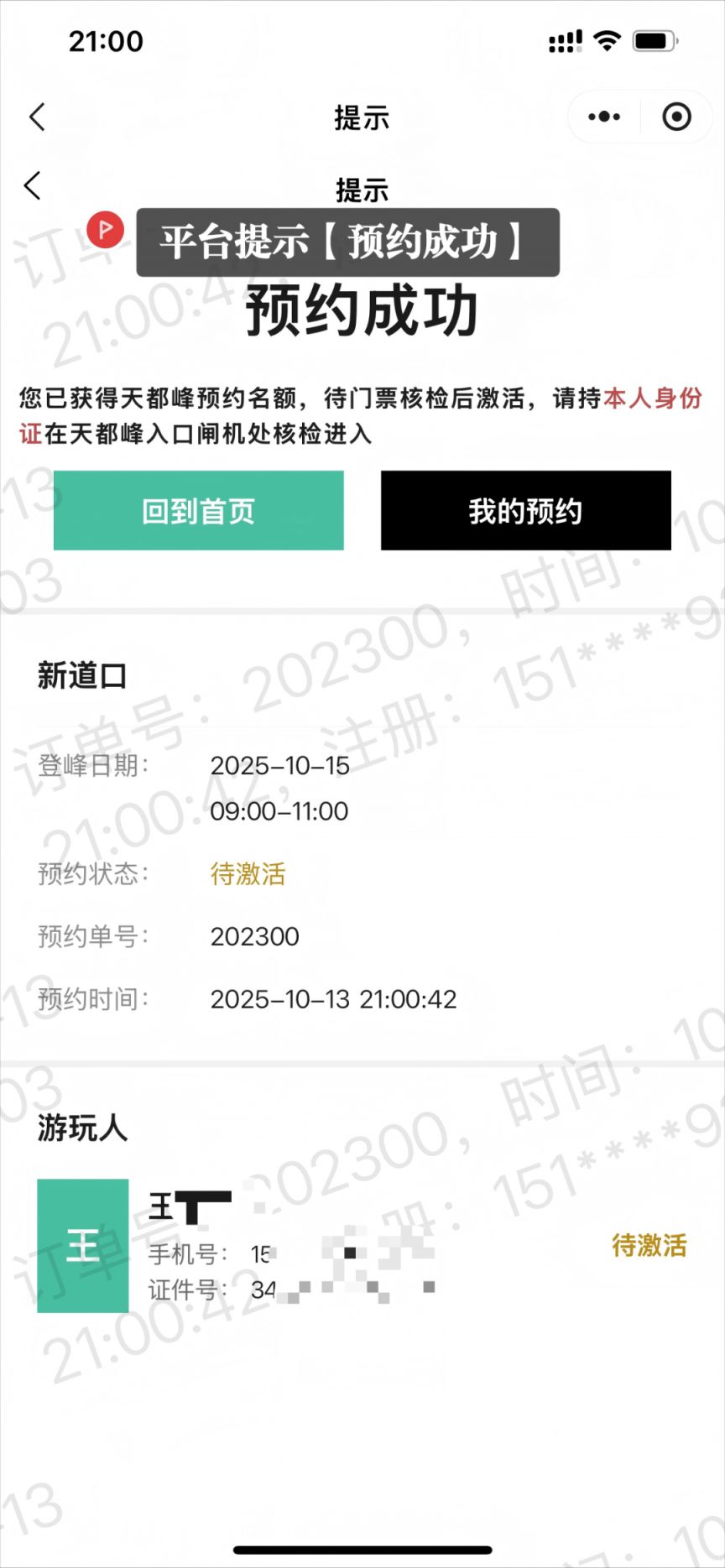Tap the reservation number 202300
The width and height of the screenshot is (725, 1568).
point(256,936)
